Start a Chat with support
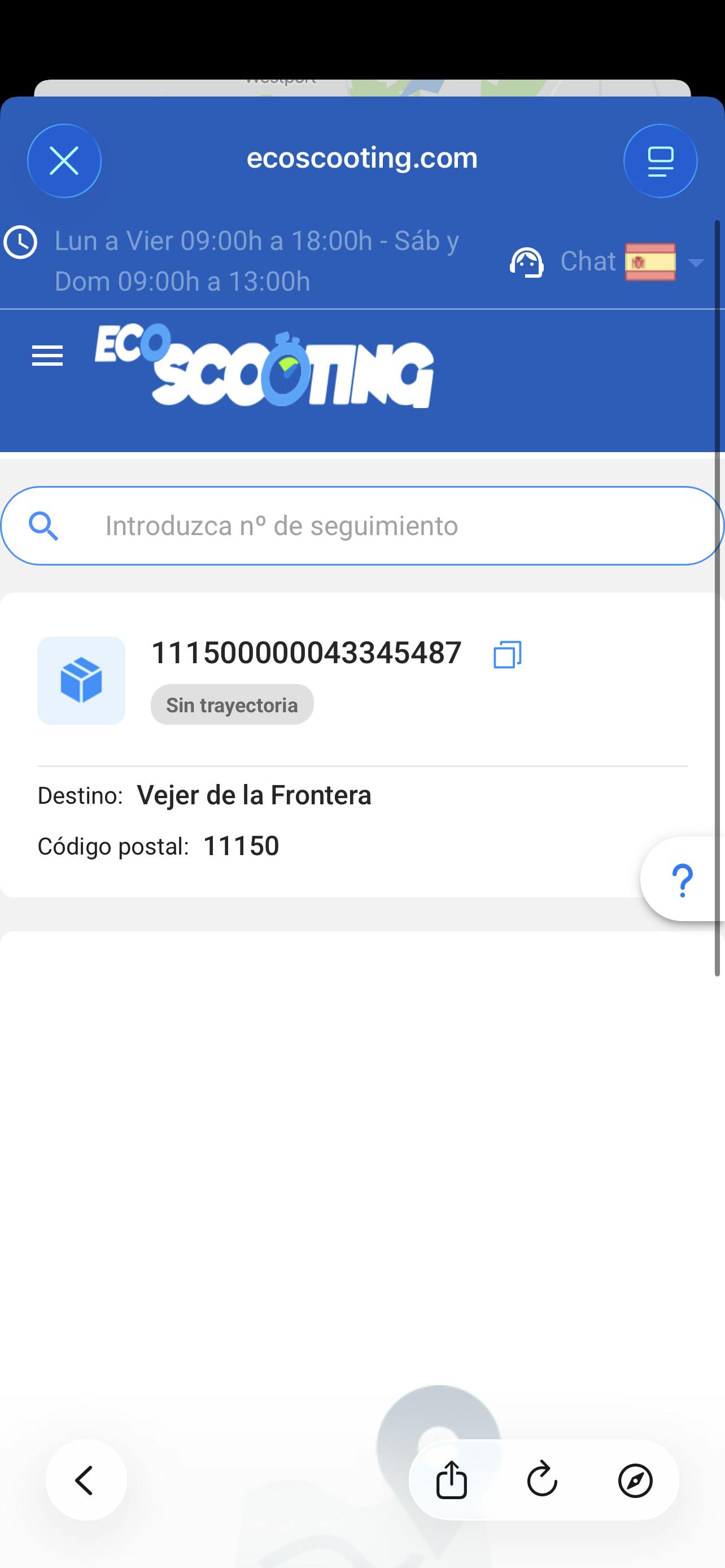The image size is (725, 1568). pos(563,262)
